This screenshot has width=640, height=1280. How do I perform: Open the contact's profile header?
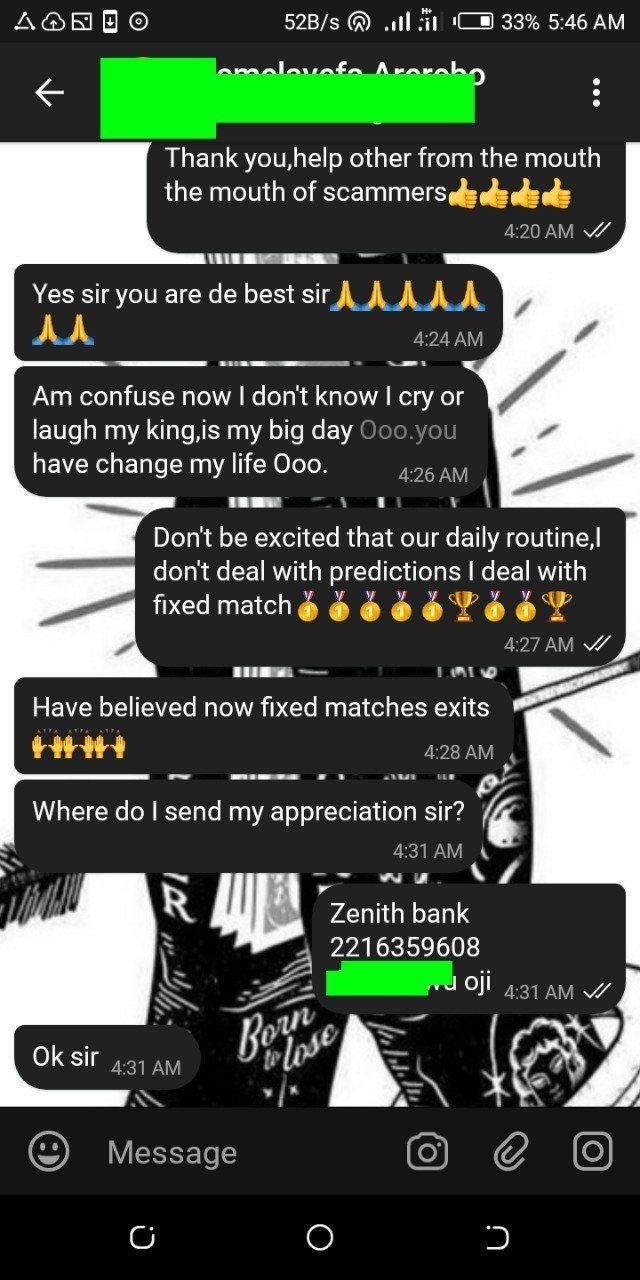pos(300,92)
